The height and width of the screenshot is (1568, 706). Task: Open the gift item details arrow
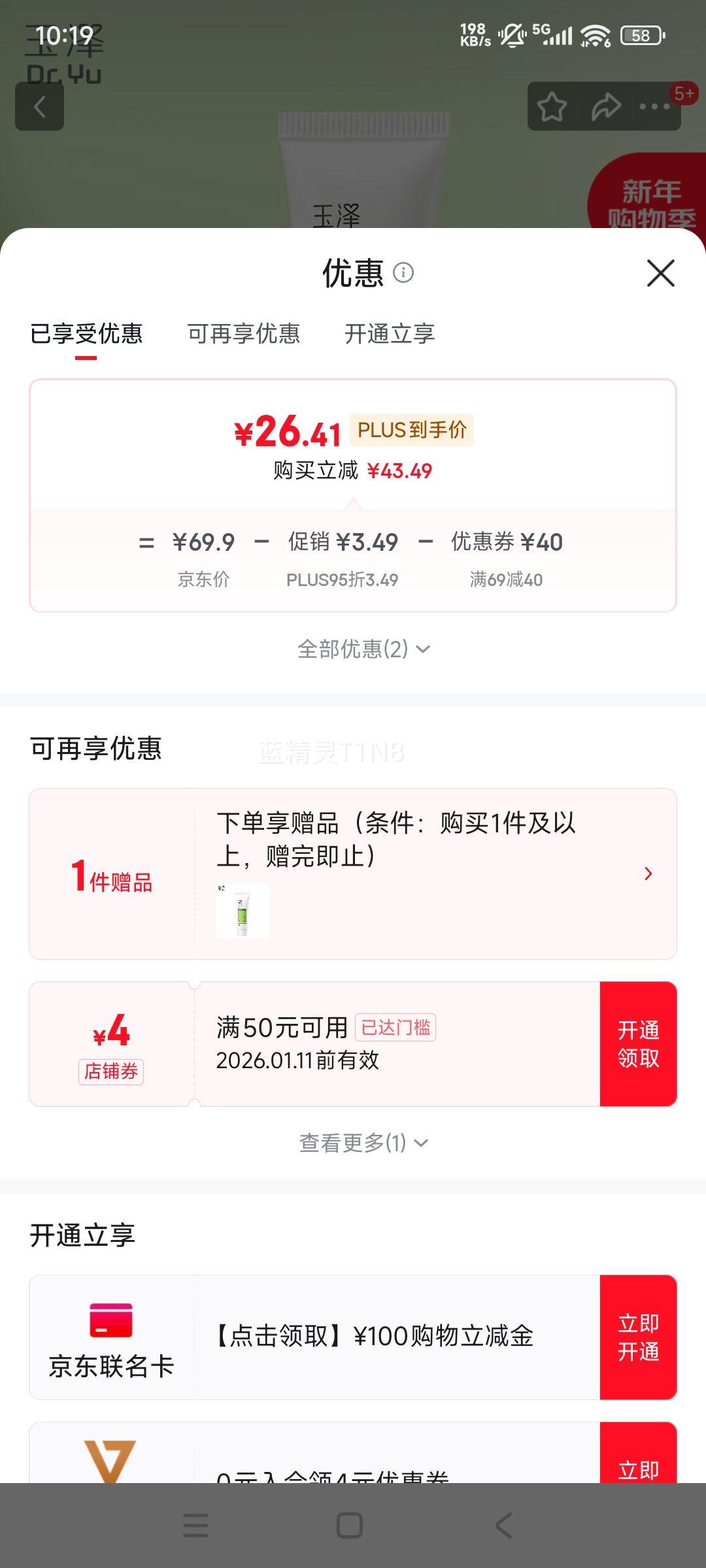coord(648,873)
